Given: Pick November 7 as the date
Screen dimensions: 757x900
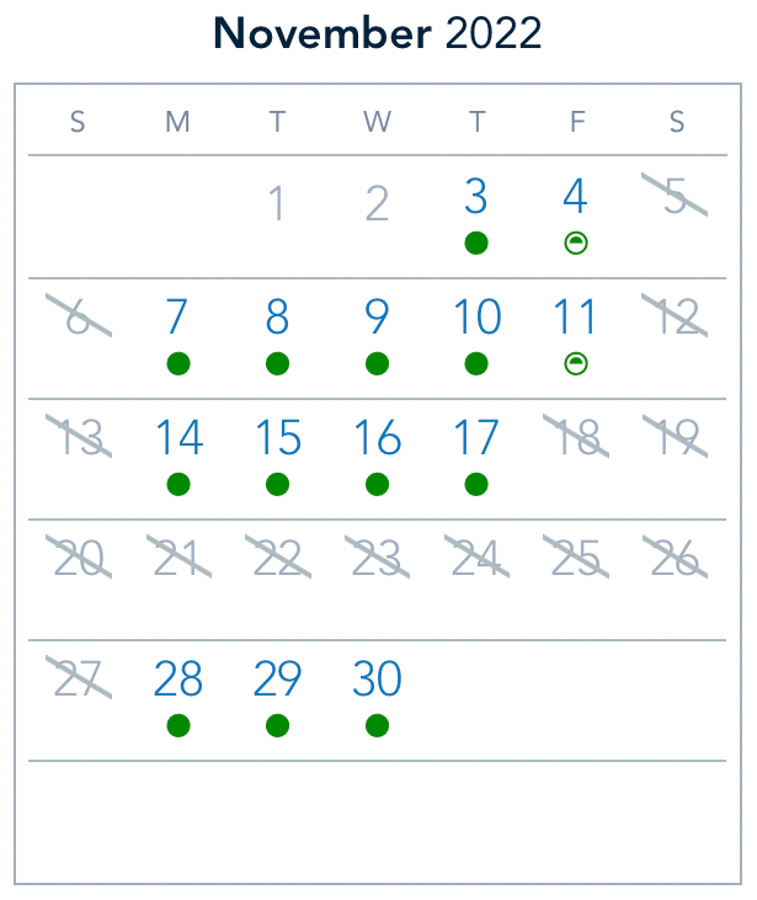Looking at the screenshot, I should tap(177, 318).
